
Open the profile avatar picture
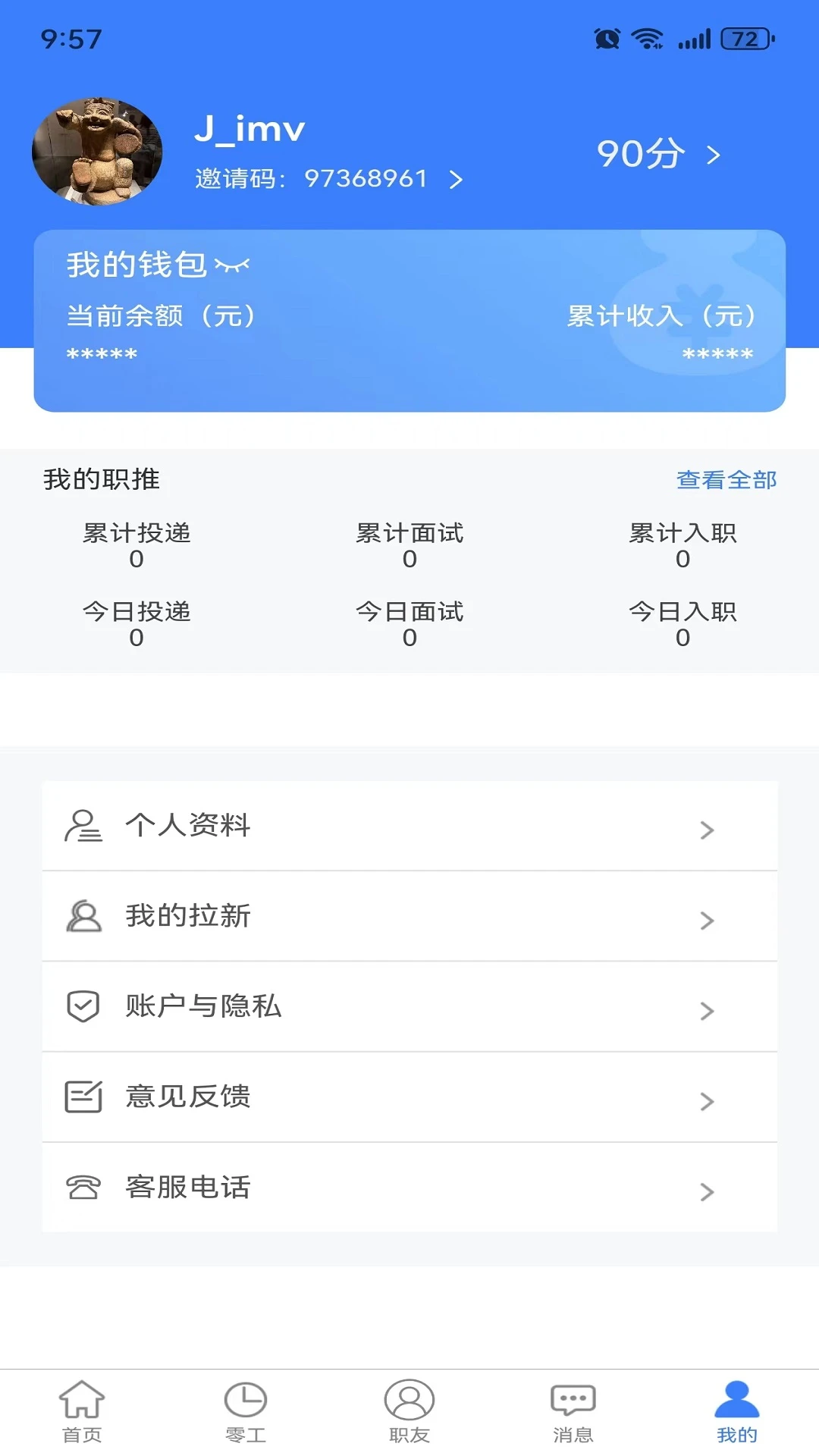(97, 152)
